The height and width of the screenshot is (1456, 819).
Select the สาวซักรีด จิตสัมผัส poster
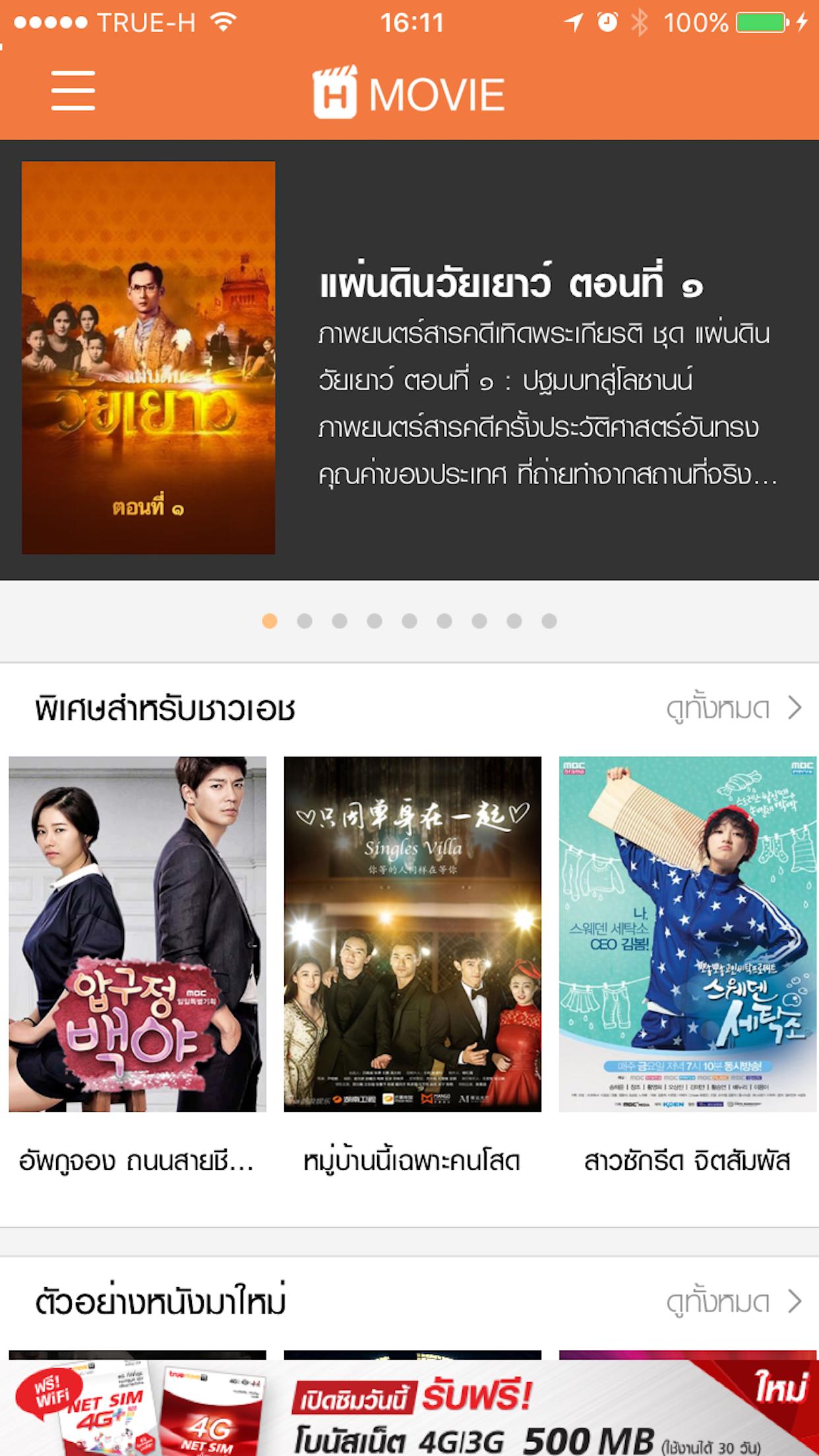pos(687,934)
